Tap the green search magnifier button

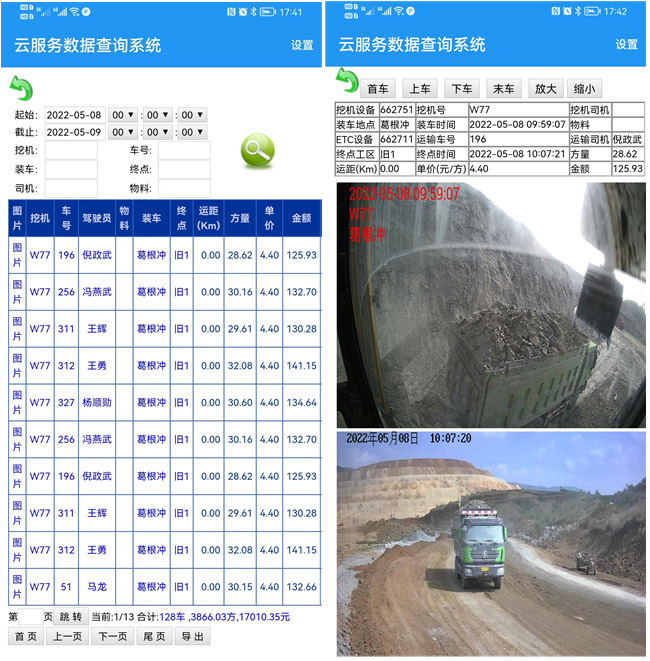click(257, 150)
